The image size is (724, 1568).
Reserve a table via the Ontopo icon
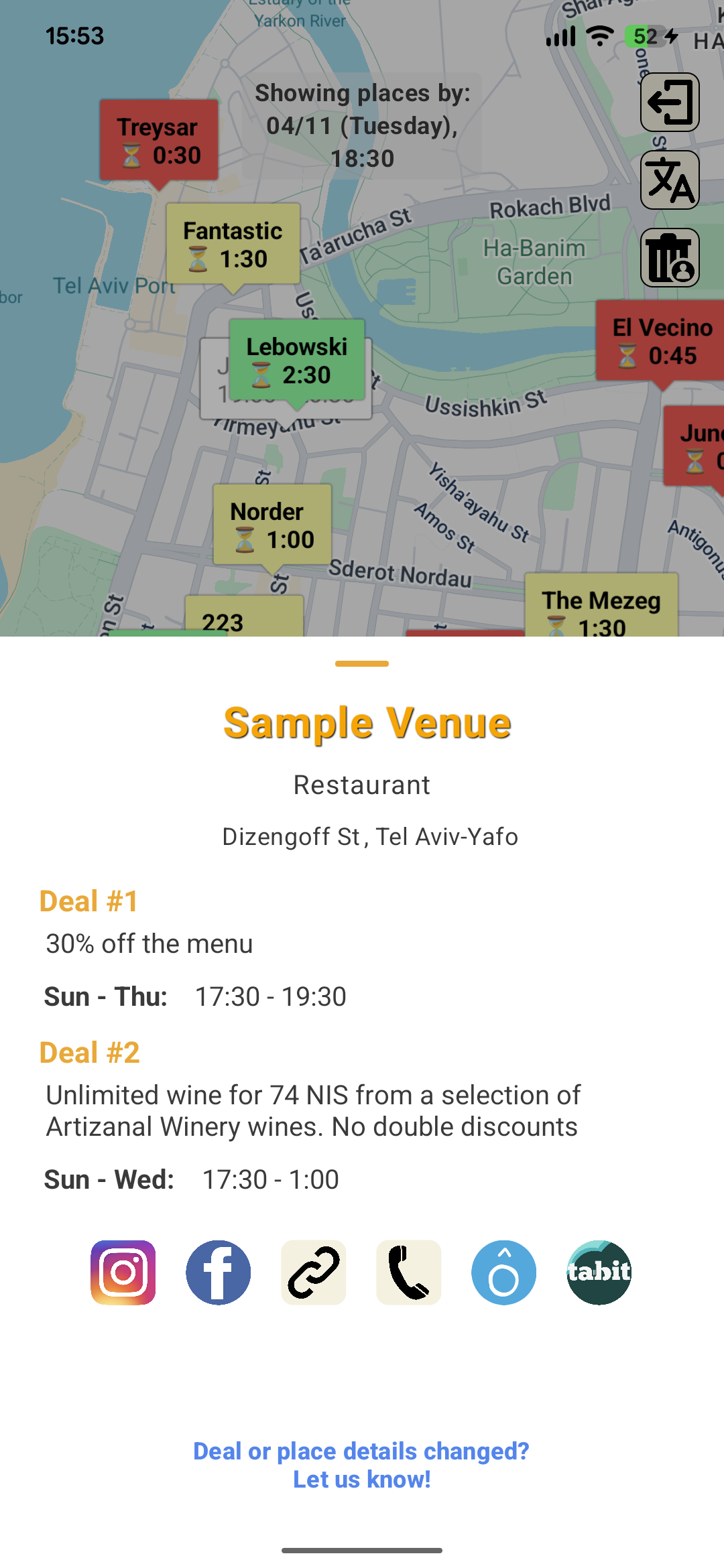[x=503, y=1271]
